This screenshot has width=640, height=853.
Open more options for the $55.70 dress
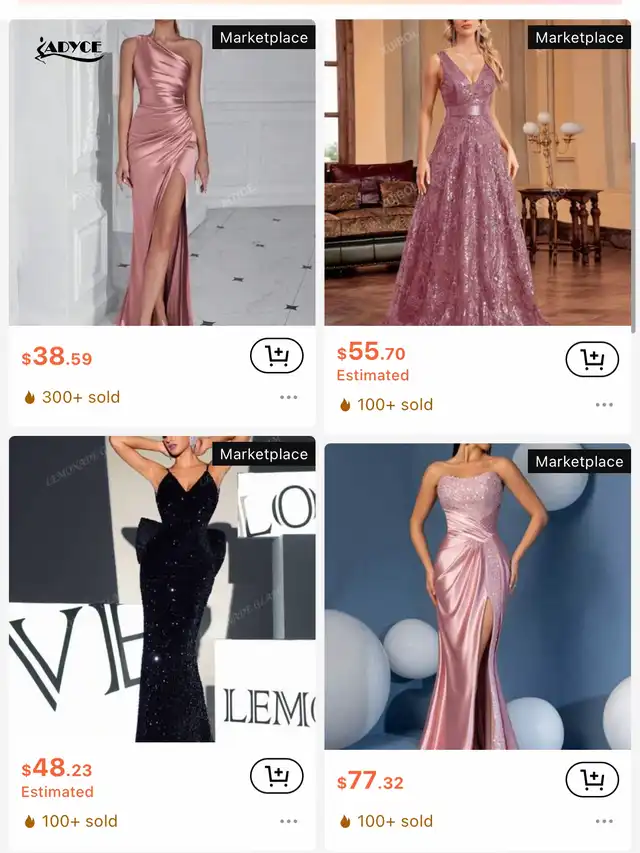coord(604,405)
